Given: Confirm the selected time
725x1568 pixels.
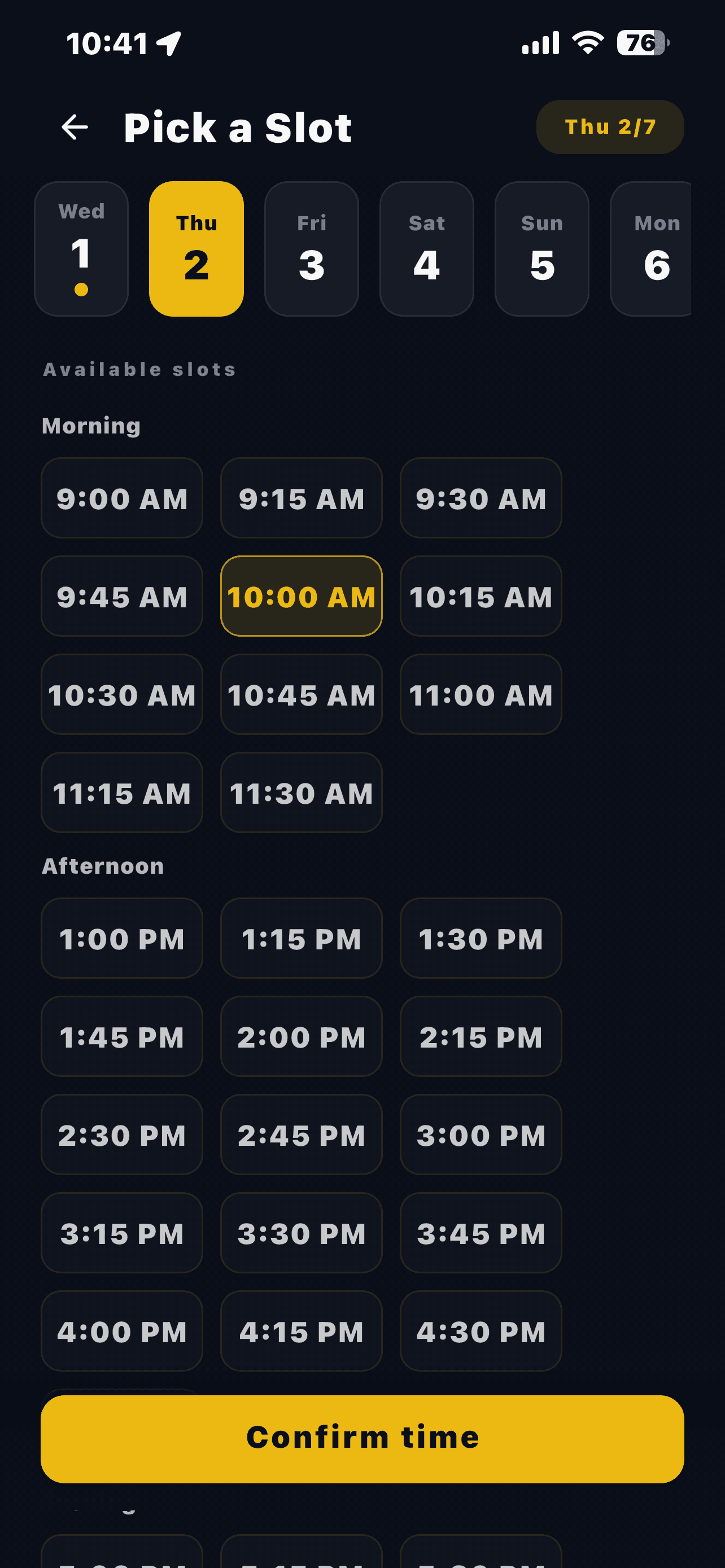Looking at the screenshot, I should coord(362,1439).
